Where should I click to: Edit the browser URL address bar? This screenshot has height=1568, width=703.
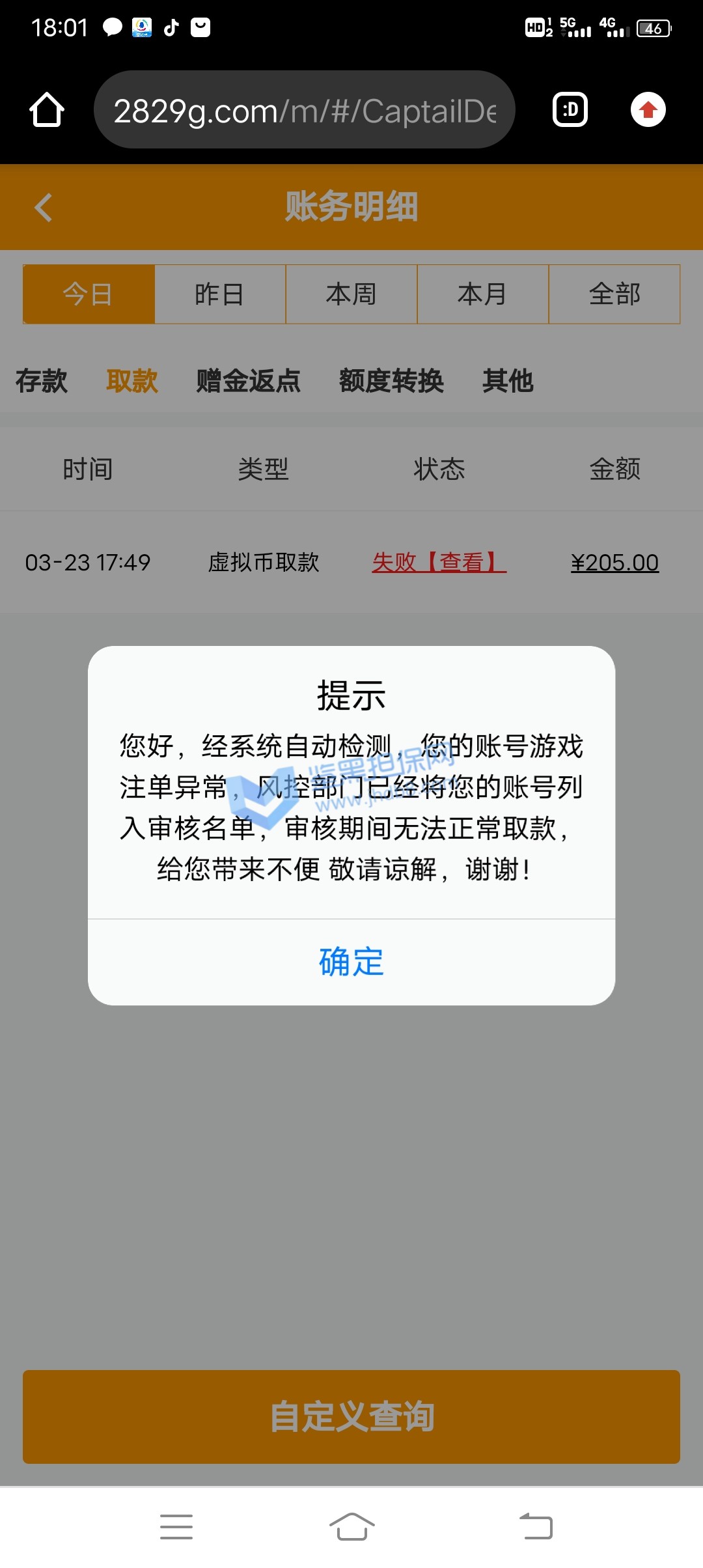[305, 111]
